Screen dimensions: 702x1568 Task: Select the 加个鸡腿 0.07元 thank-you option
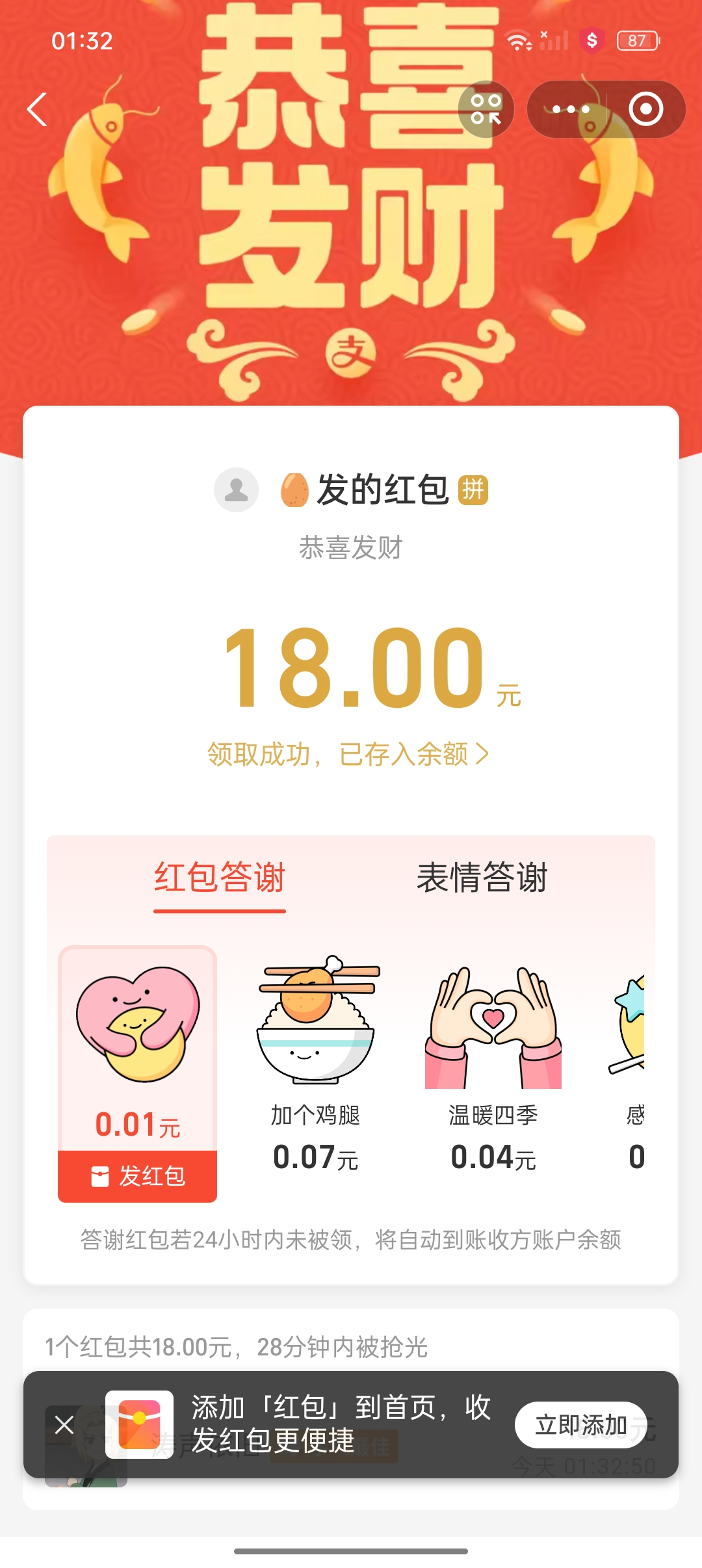tap(316, 1066)
